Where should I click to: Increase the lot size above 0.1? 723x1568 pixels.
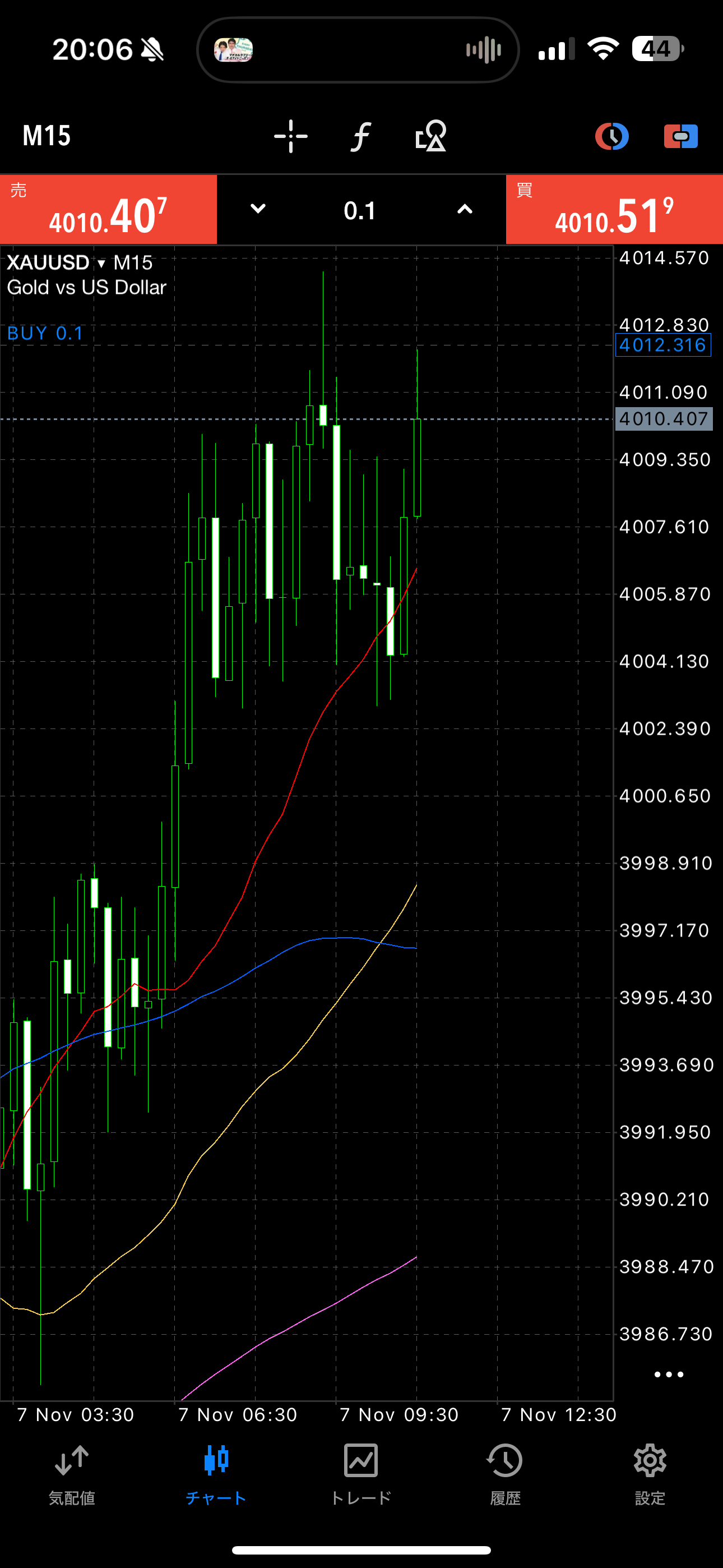click(x=465, y=209)
